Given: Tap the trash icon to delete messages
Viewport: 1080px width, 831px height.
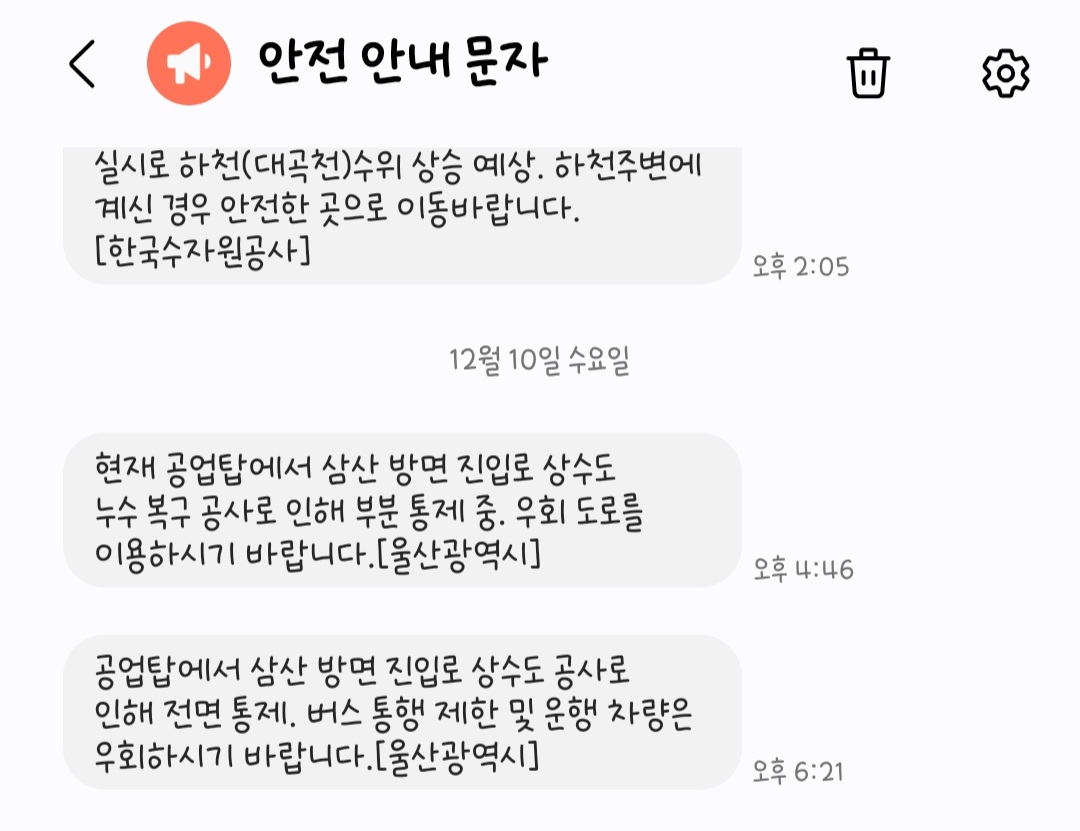Looking at the screenshot, I should 868,72.
